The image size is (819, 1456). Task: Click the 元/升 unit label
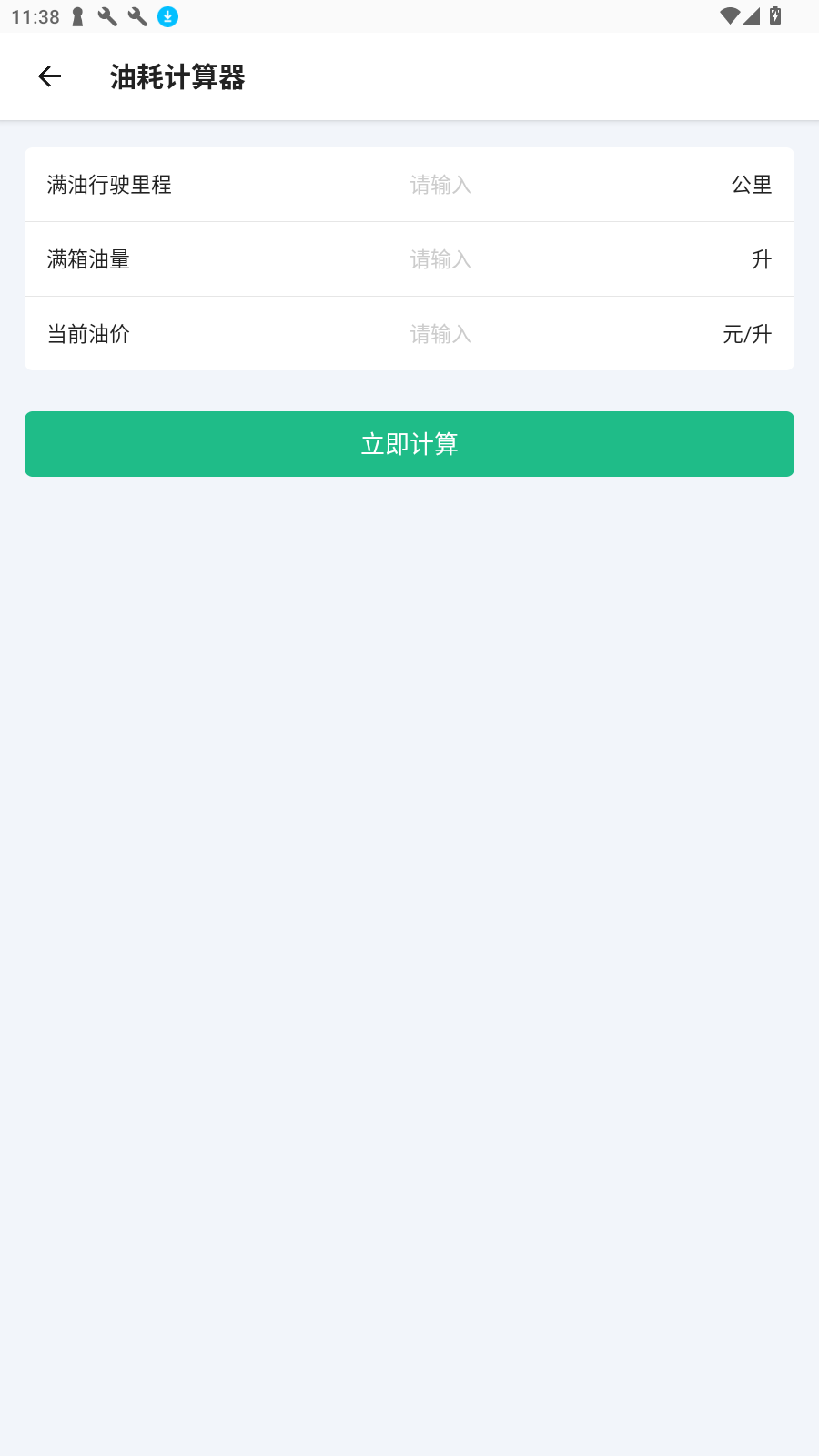(746, 334)
